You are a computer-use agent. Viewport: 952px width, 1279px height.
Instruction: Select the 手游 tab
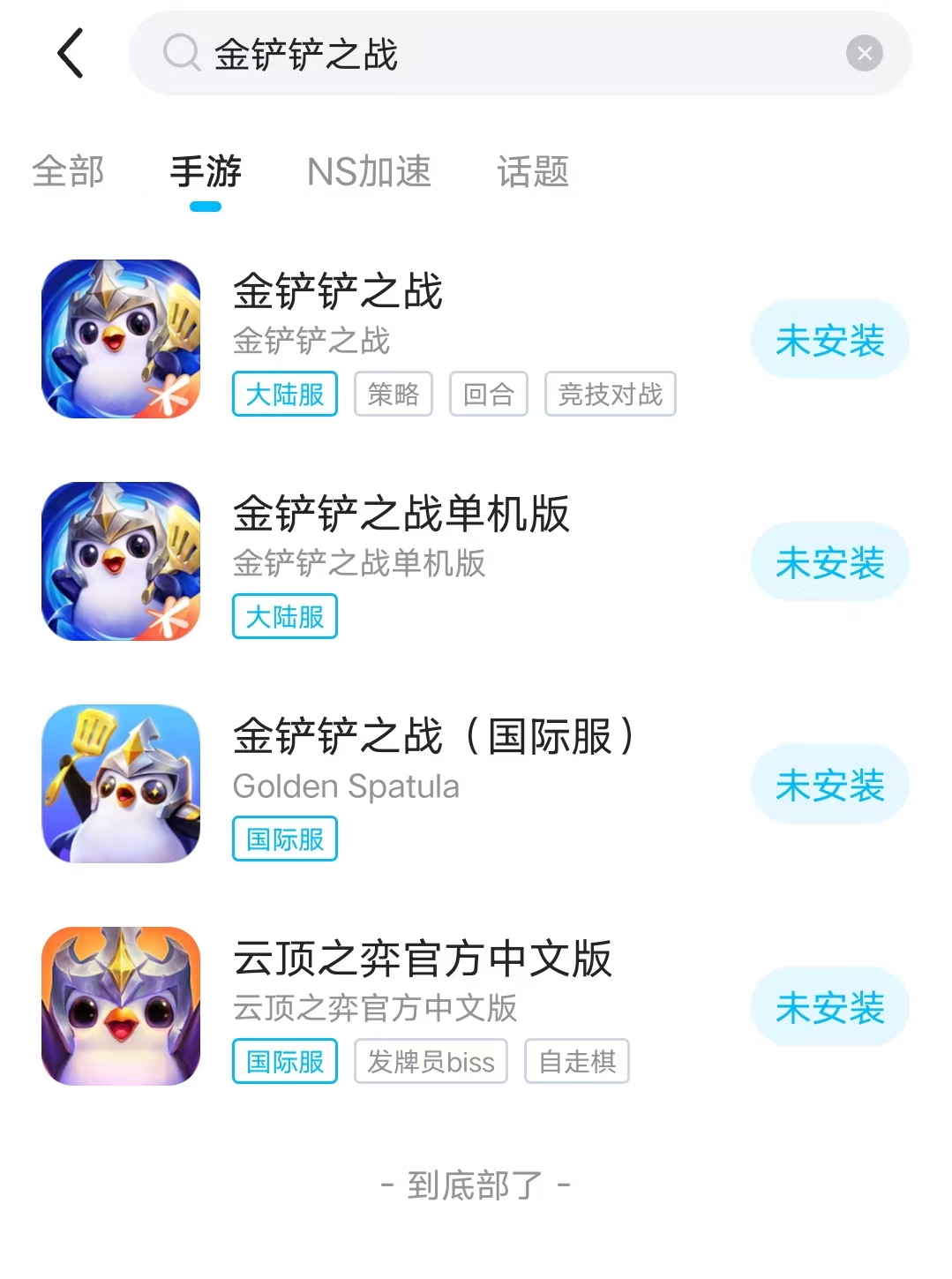[x=206, y=171]
